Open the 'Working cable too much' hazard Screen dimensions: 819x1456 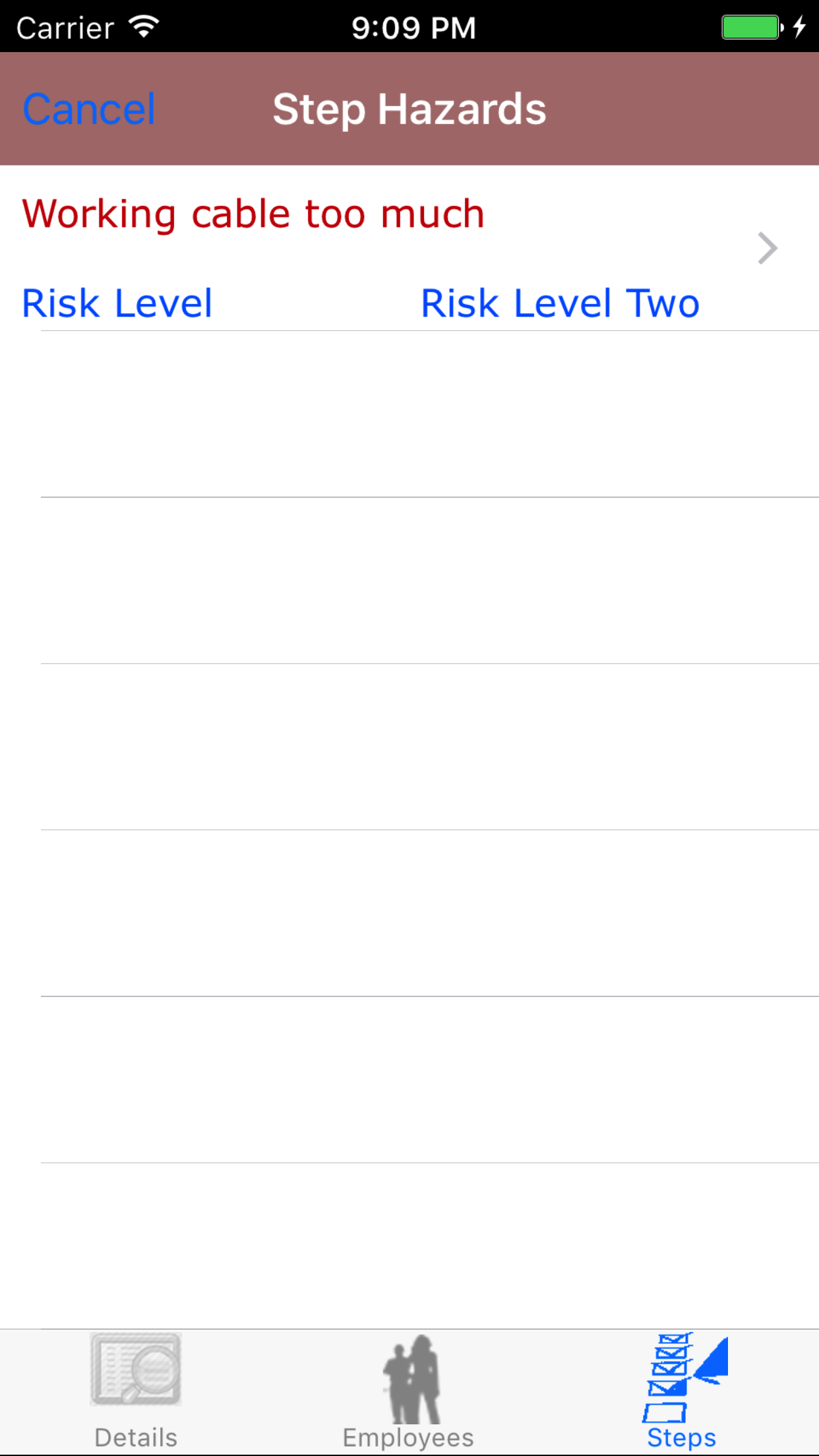(396, 249)
